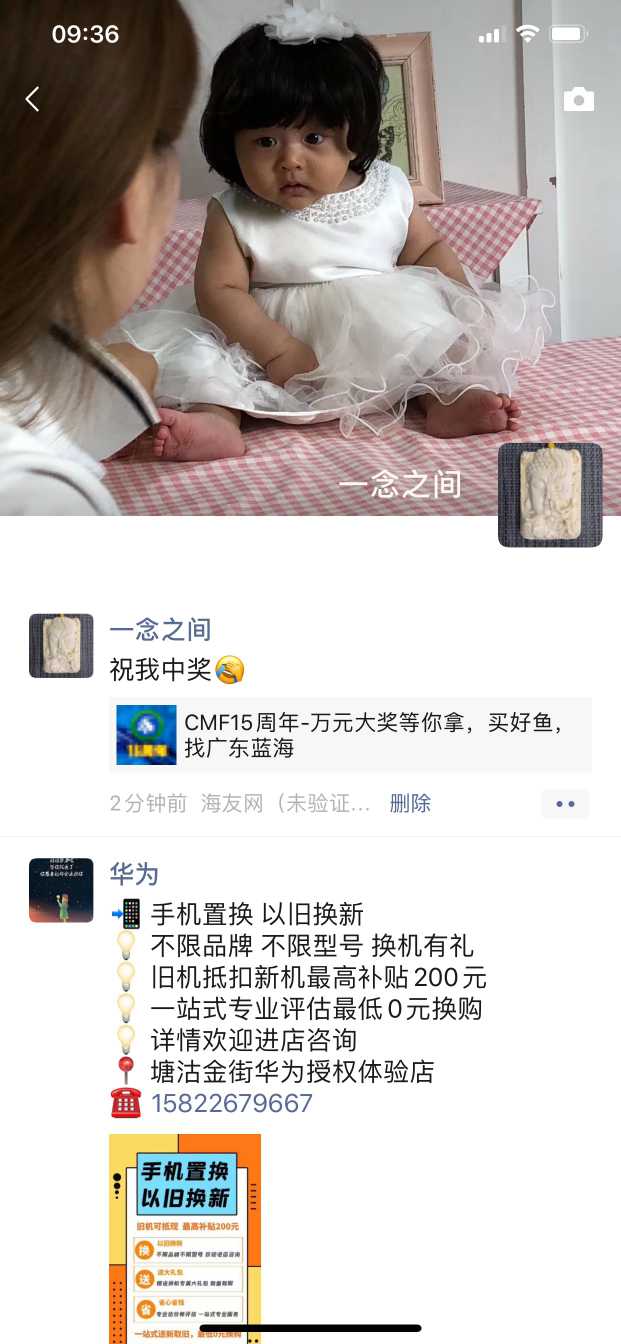Open the Buddha pendant profile avatar on the cover
This screenshot has height=1344, width=621.
click(x=550, y=495)
